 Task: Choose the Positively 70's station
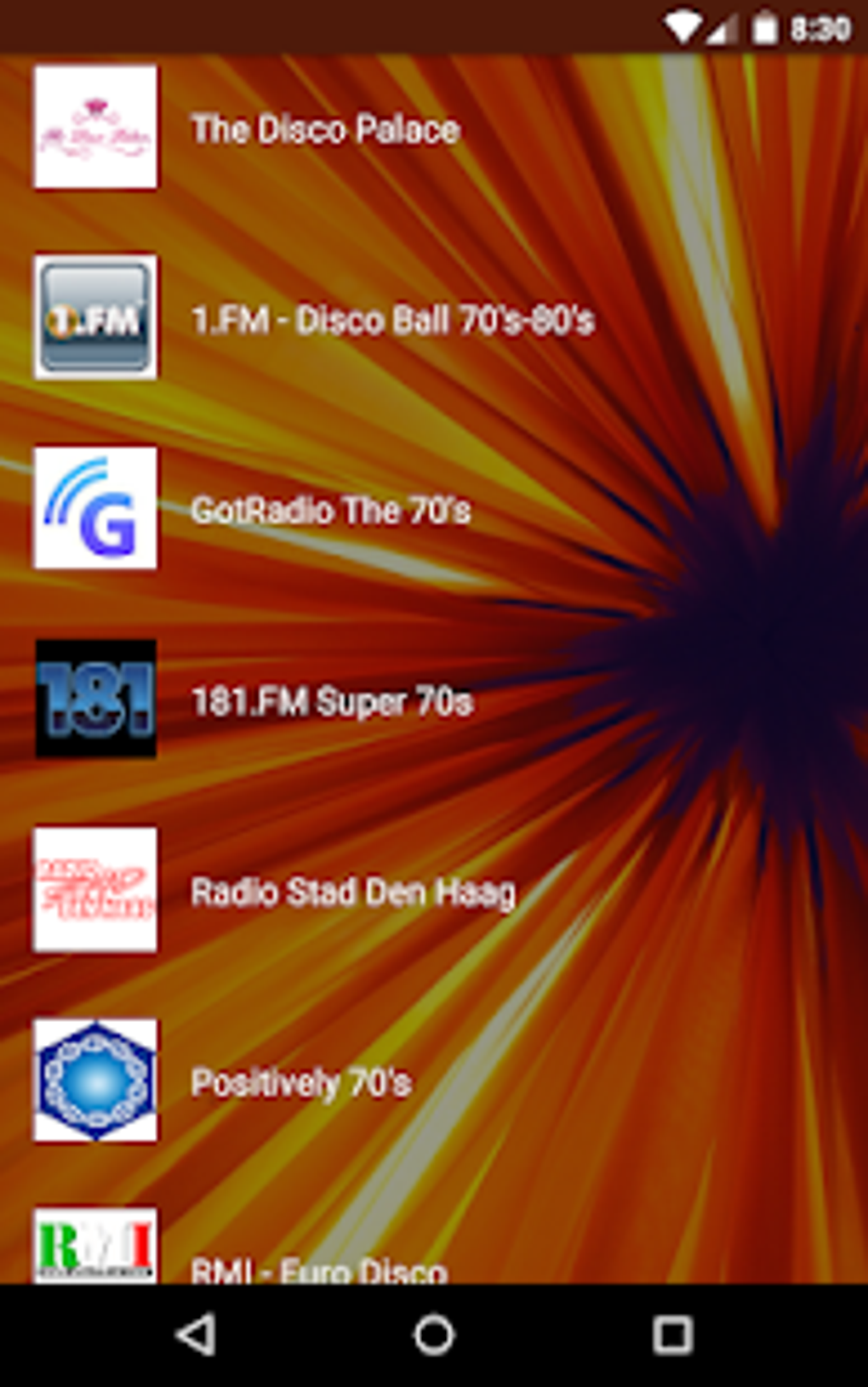coord(301,1083)
